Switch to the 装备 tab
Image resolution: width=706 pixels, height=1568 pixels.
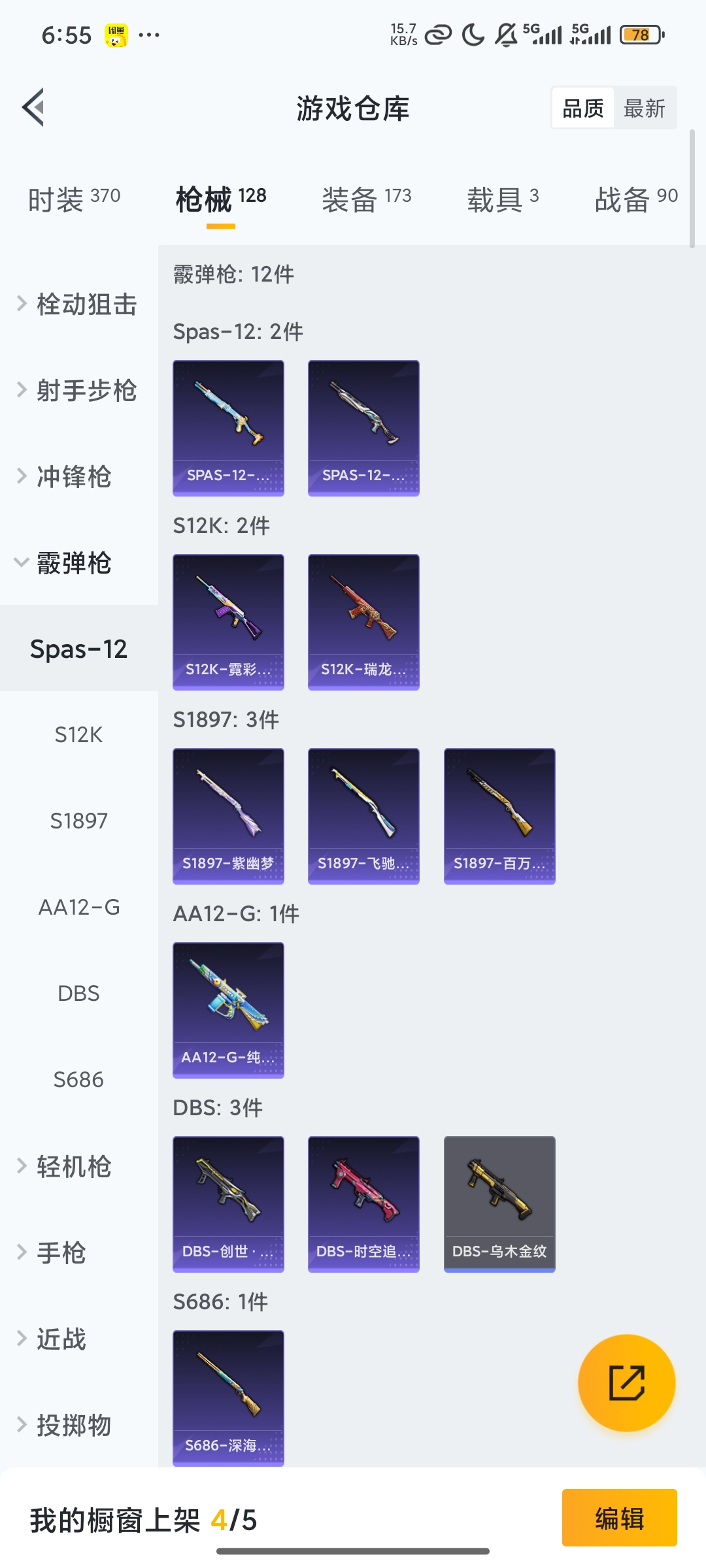pyautogui.click(x=366, y=199)
